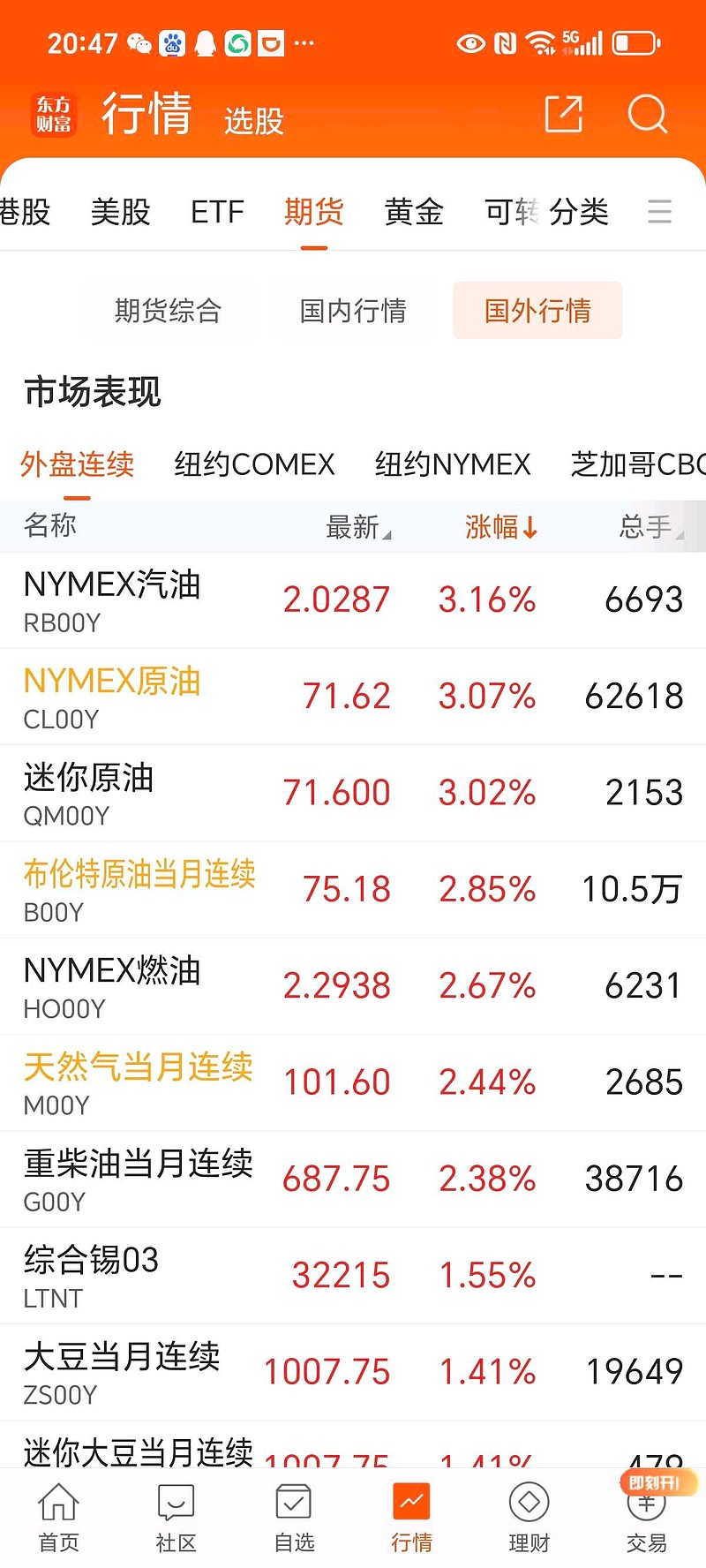Select the 期货综合 chip

click(x=168, y=311)
